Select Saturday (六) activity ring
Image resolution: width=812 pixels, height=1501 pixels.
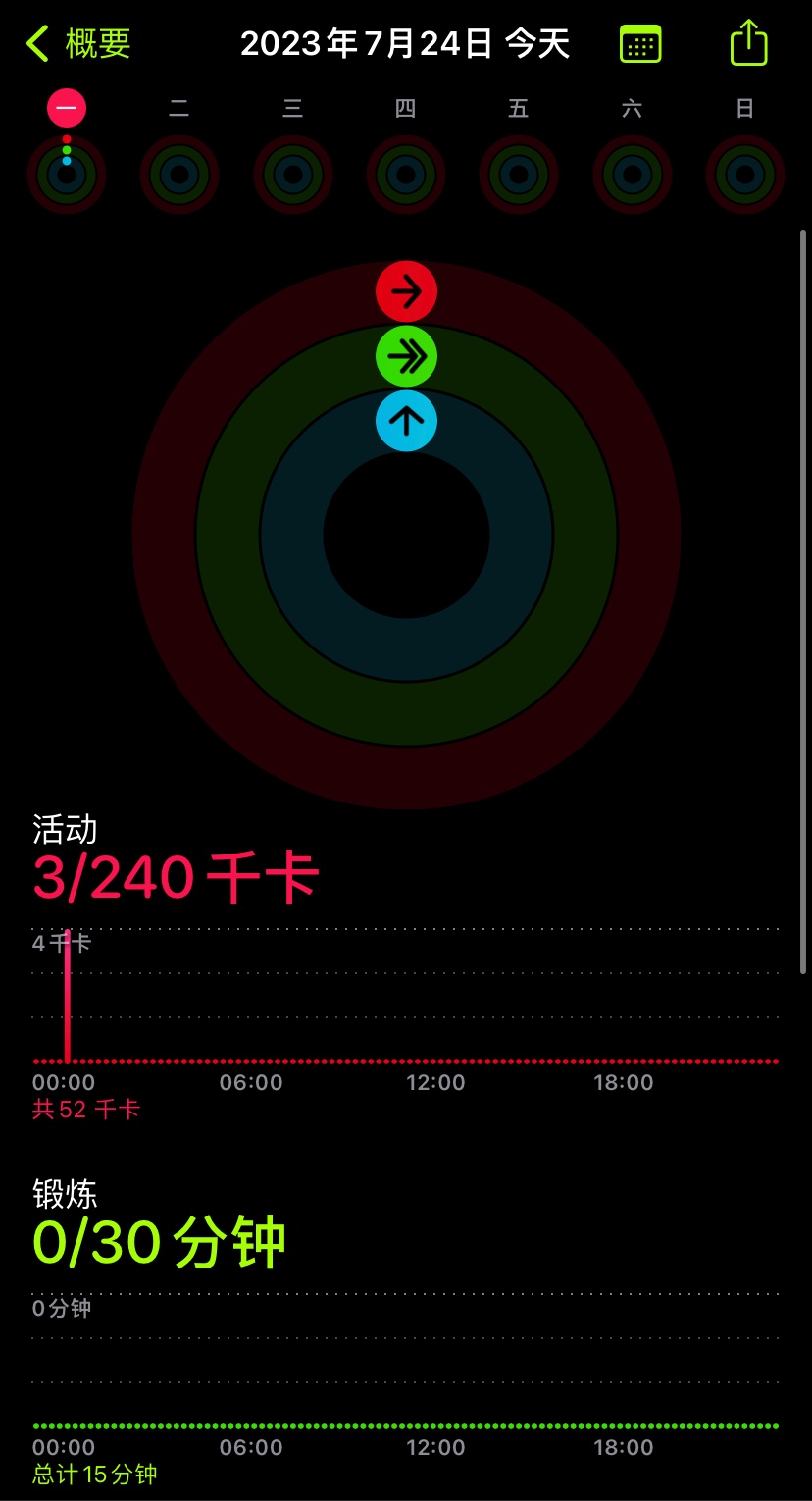pyautogui.click(x=632, y=175)
